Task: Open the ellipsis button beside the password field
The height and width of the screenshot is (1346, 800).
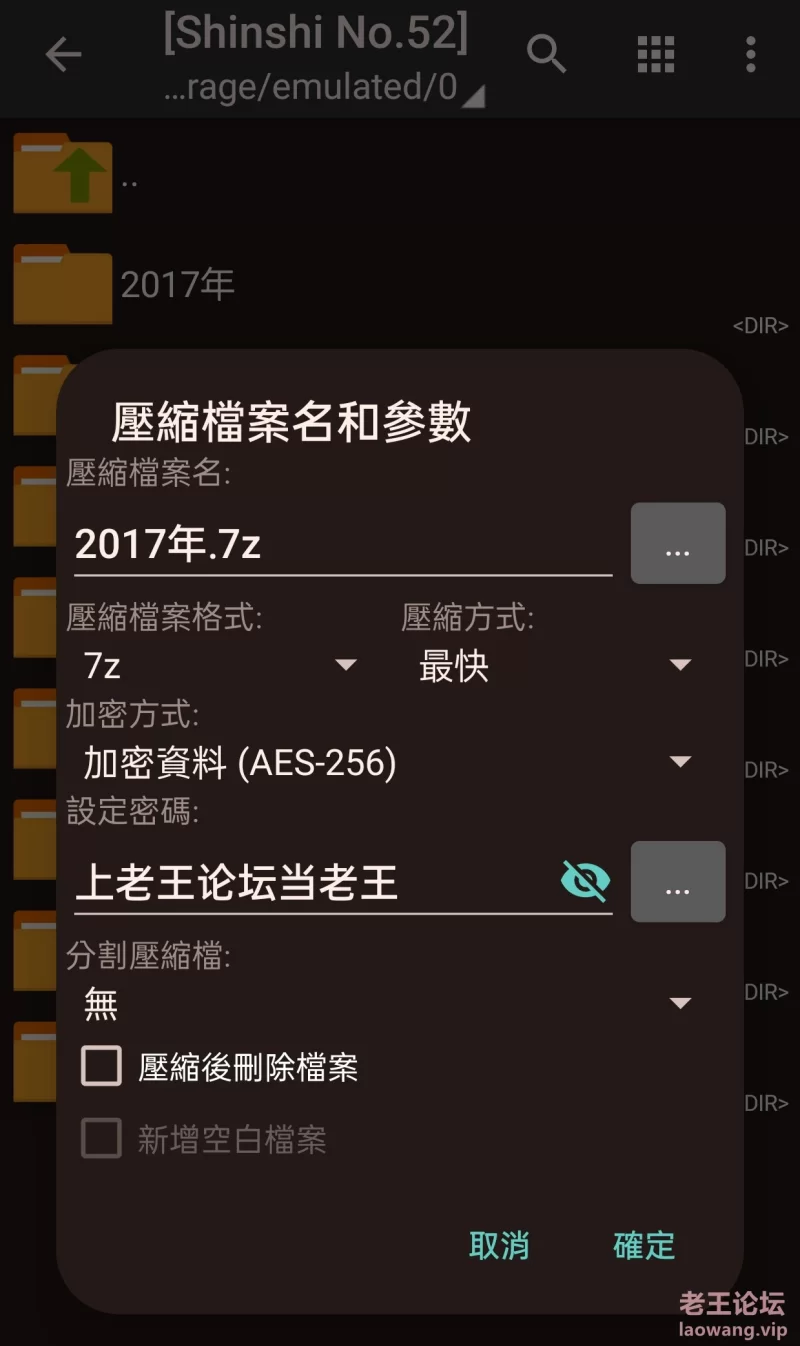Action: pyautogui.click(x=678, y=881)
